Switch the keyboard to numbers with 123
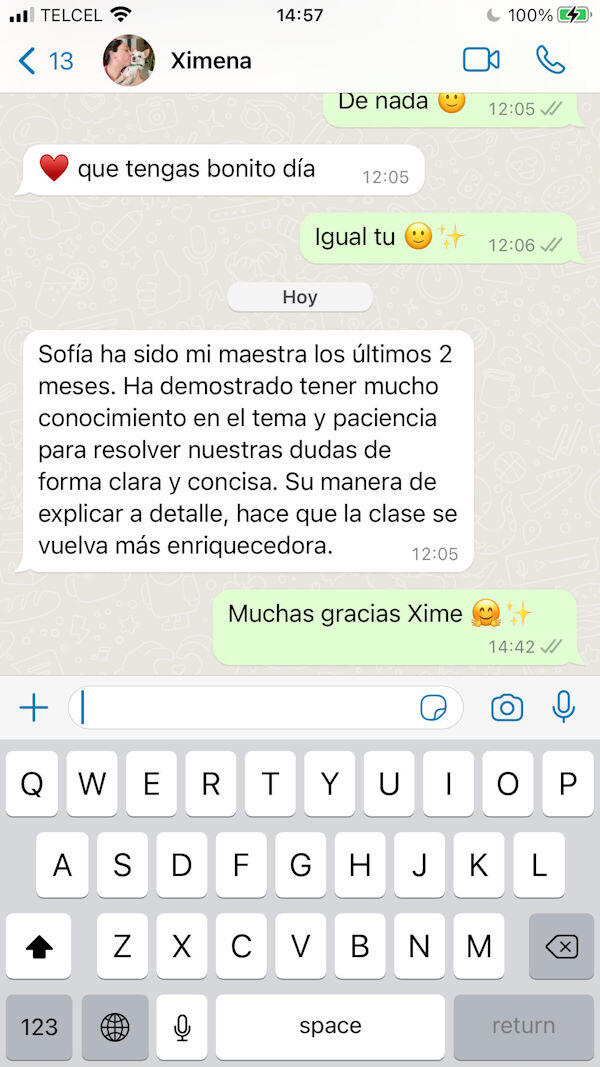Image resolution: width=600 pixels, height=1067 pixels. (39, 1027)
